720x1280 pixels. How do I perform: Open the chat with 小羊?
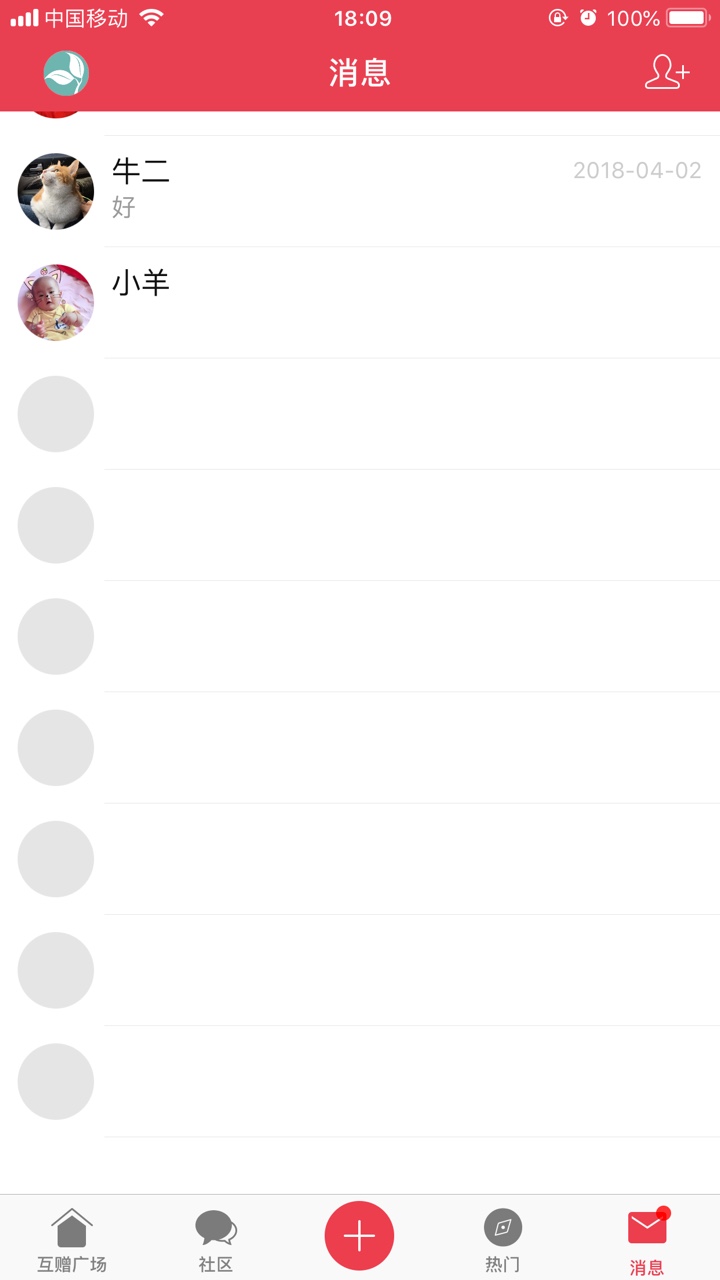point(360,302)
